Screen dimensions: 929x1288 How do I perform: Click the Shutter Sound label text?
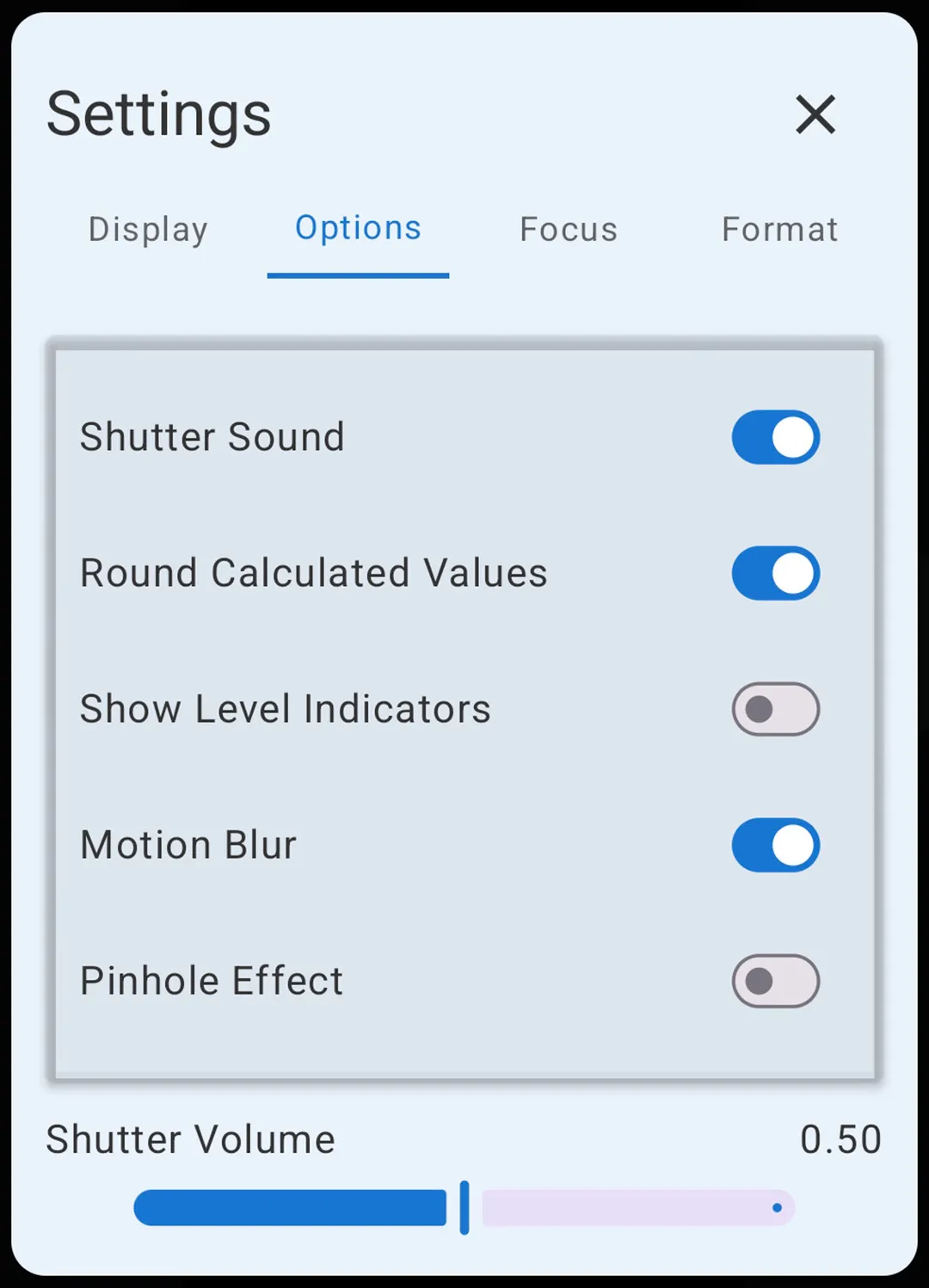point(212,437)
